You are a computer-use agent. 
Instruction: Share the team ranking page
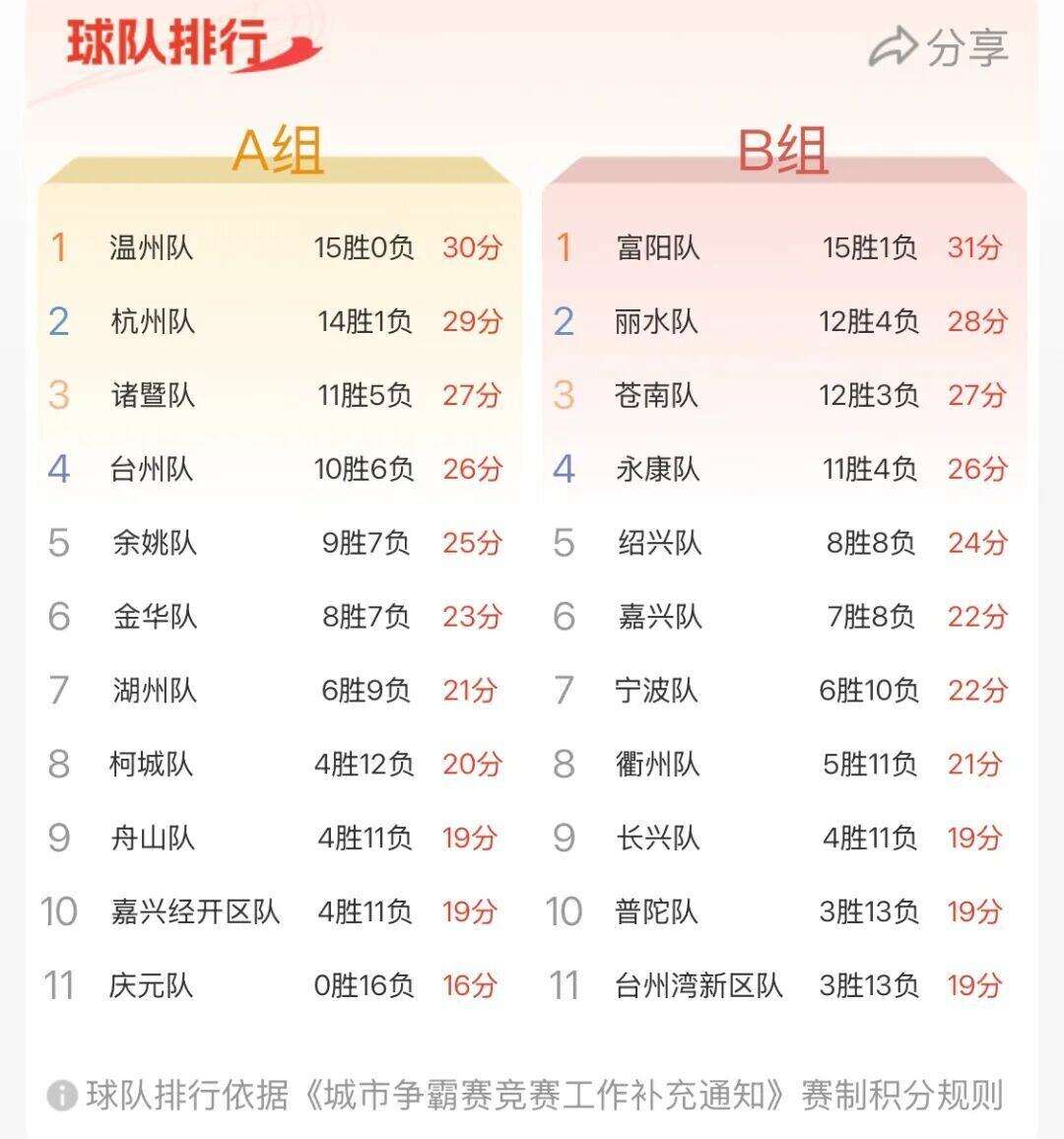pyautogui.click(x=938, y=47)
